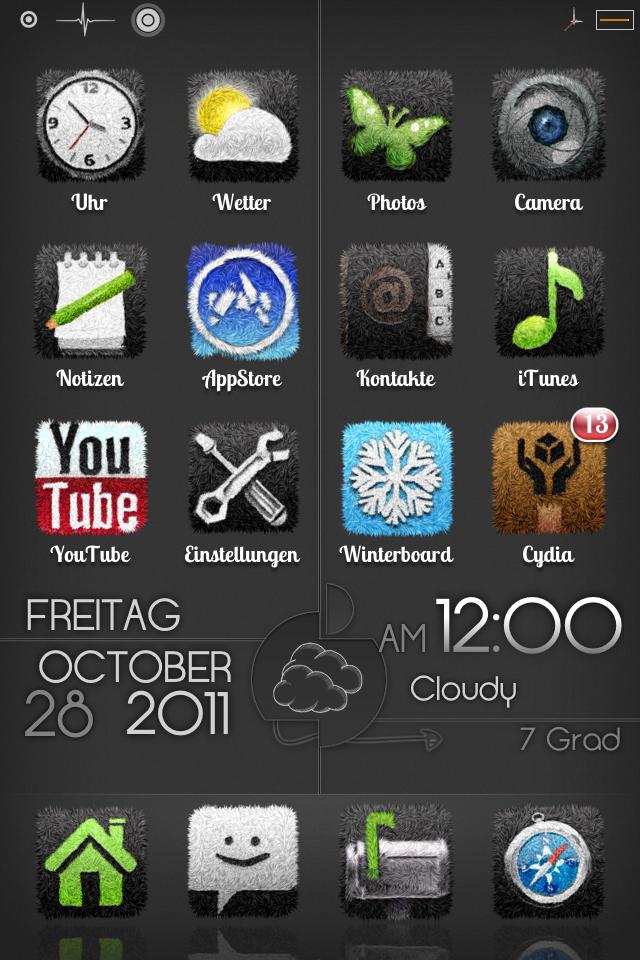The width and height of the screenshot is (640, 960).
Task: Open Cydia with 13 updates
Action: 548,478
